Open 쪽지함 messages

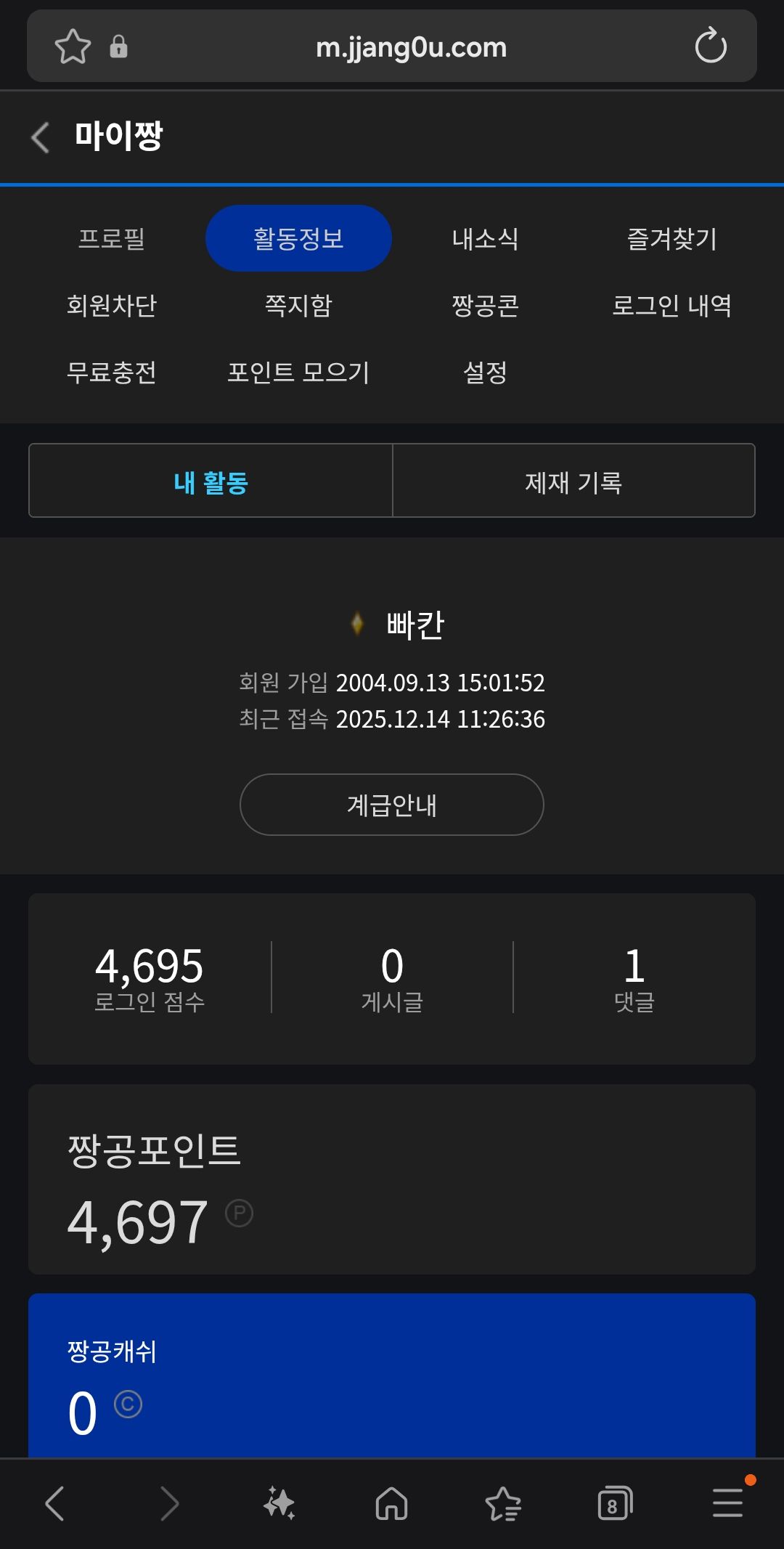pos(298,305)
